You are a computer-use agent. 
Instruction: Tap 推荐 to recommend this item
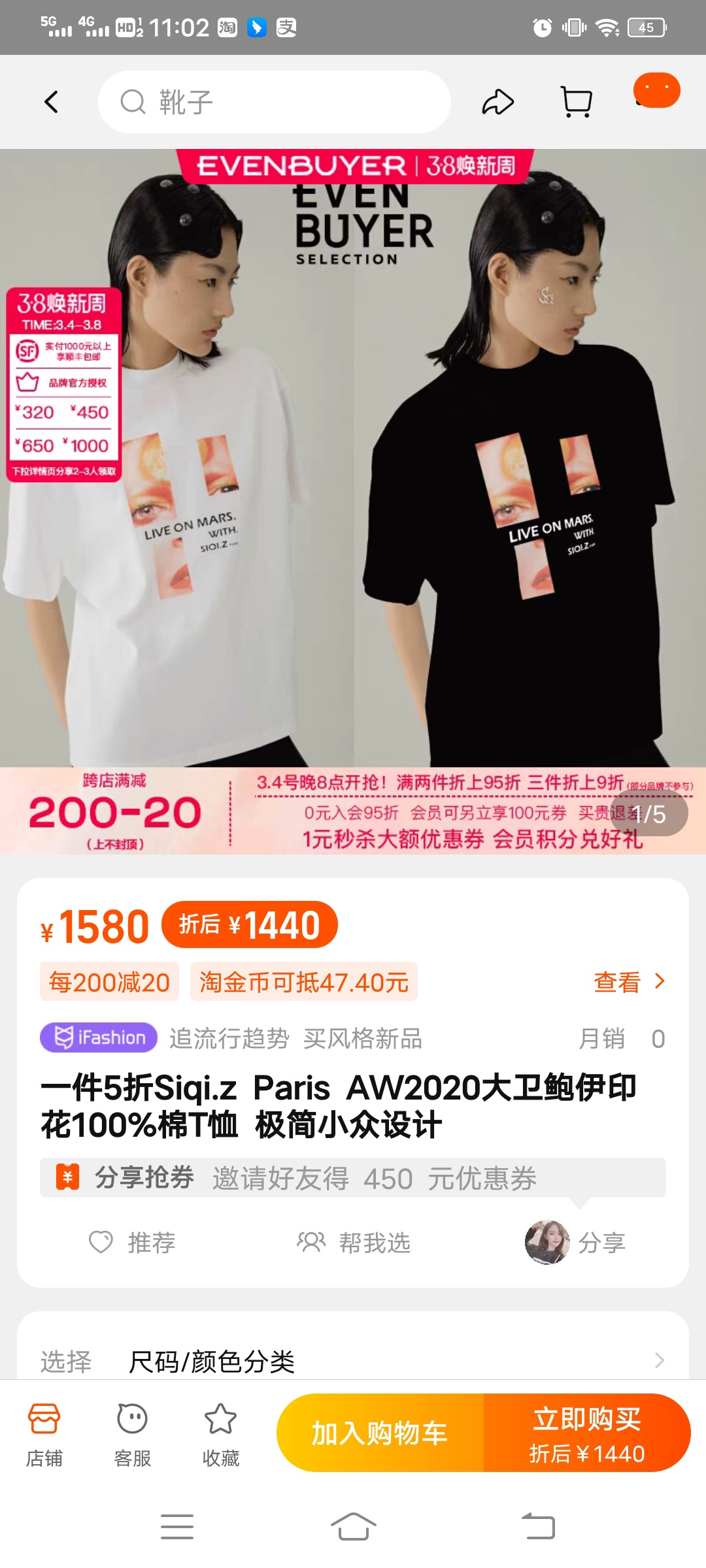133,1242
